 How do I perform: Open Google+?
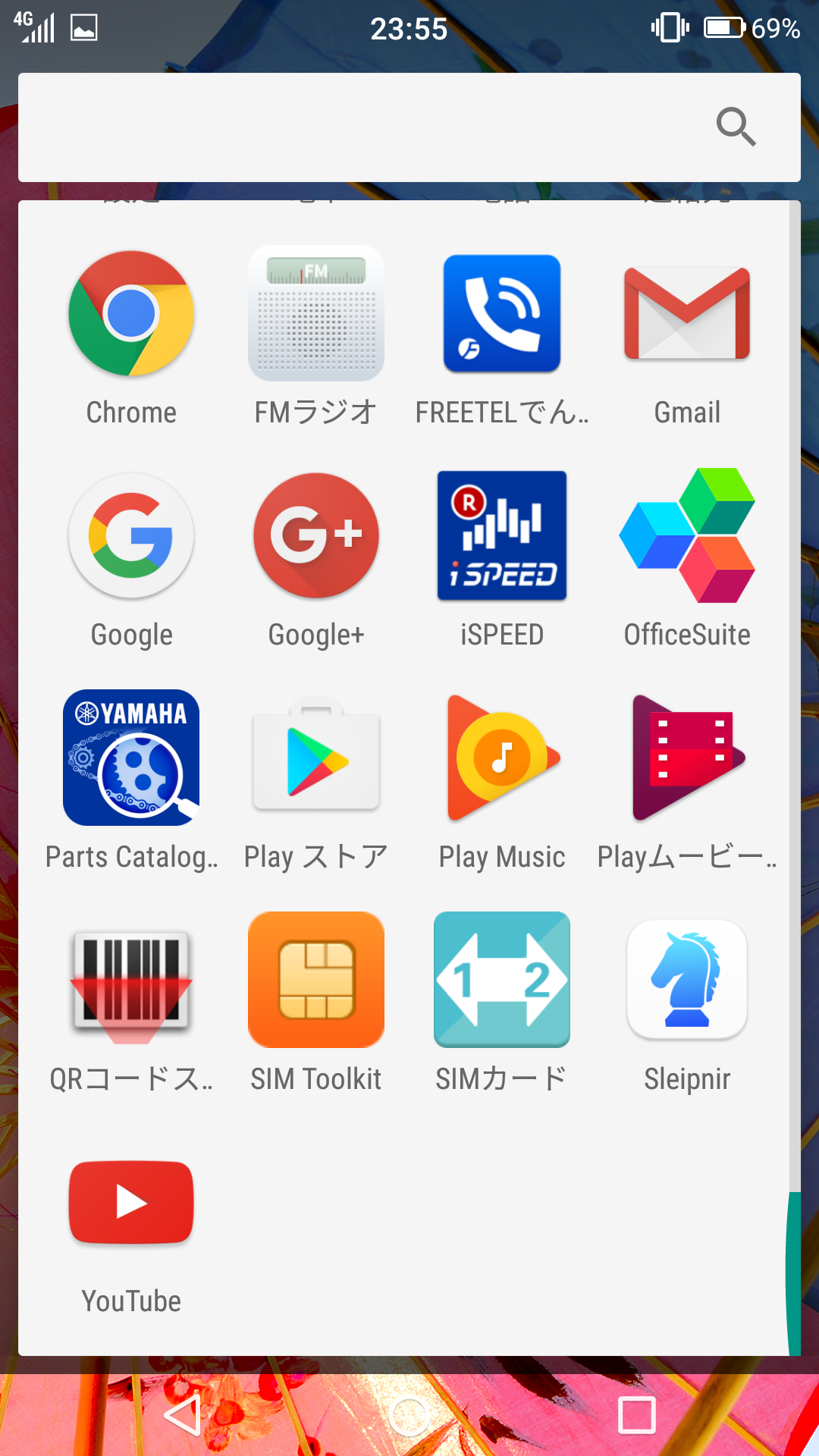[316, 536]
